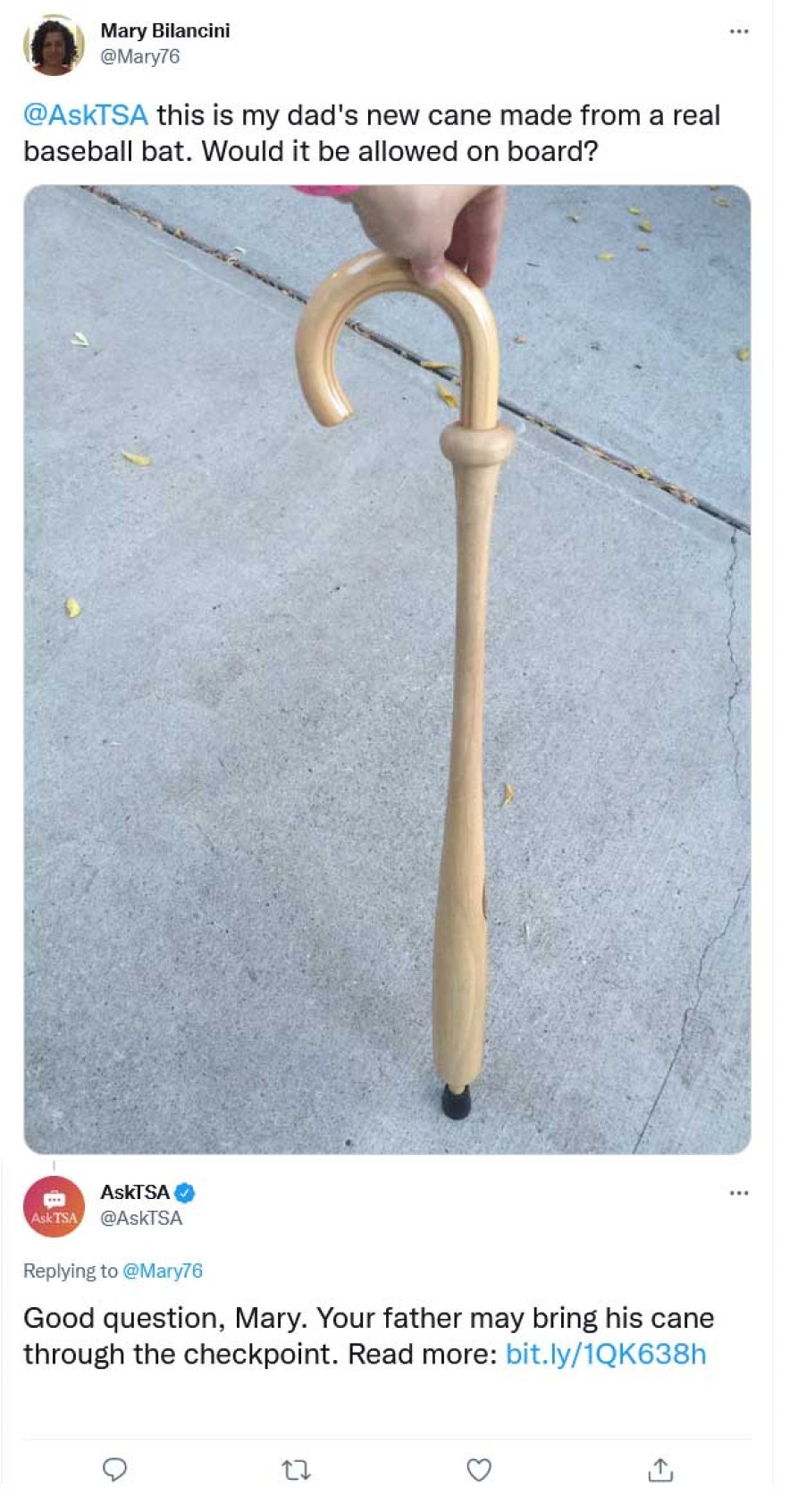Open overflow menu on the AskTSA reply
Screen dimensions: 798x1512
point(738,1193)
